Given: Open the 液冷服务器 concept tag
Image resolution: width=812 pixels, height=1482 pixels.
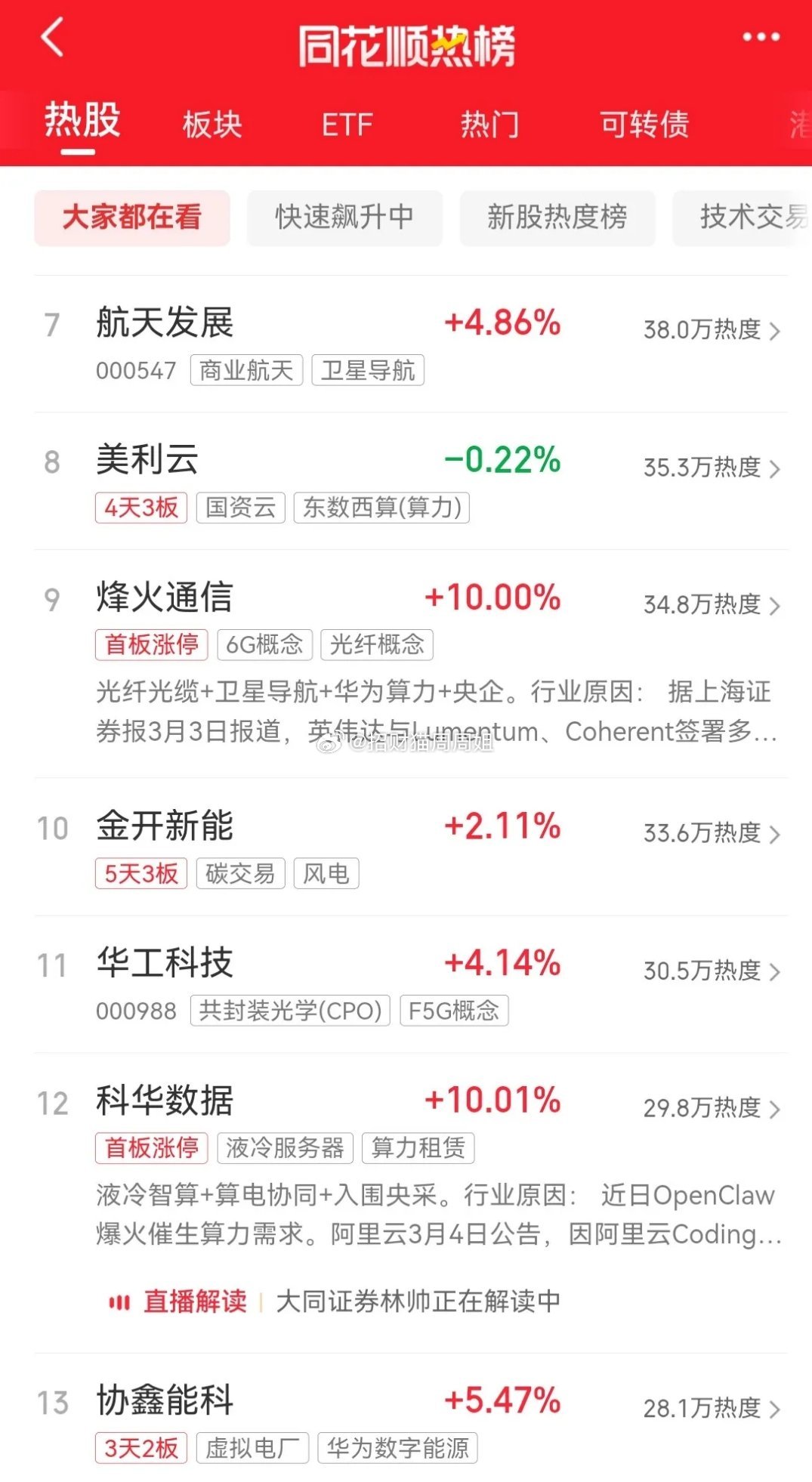Looking at the screenshot, I should pyautogui.click(x=287, y=1148).
